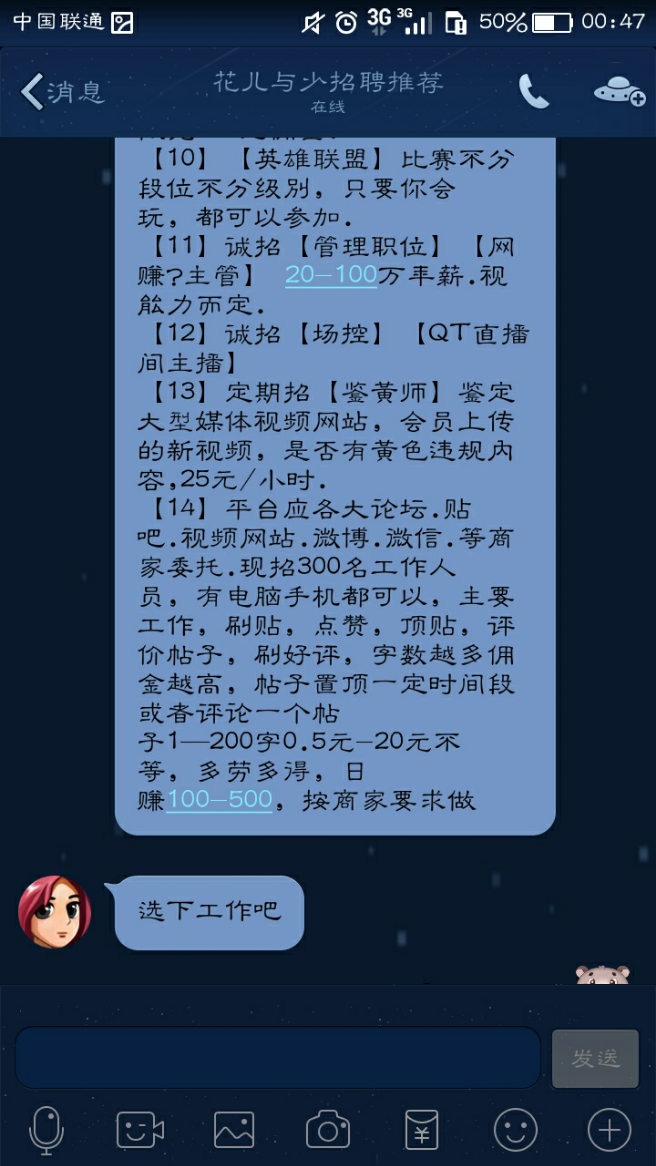Pick a photo from the gallery icon

click(234, 1131)
